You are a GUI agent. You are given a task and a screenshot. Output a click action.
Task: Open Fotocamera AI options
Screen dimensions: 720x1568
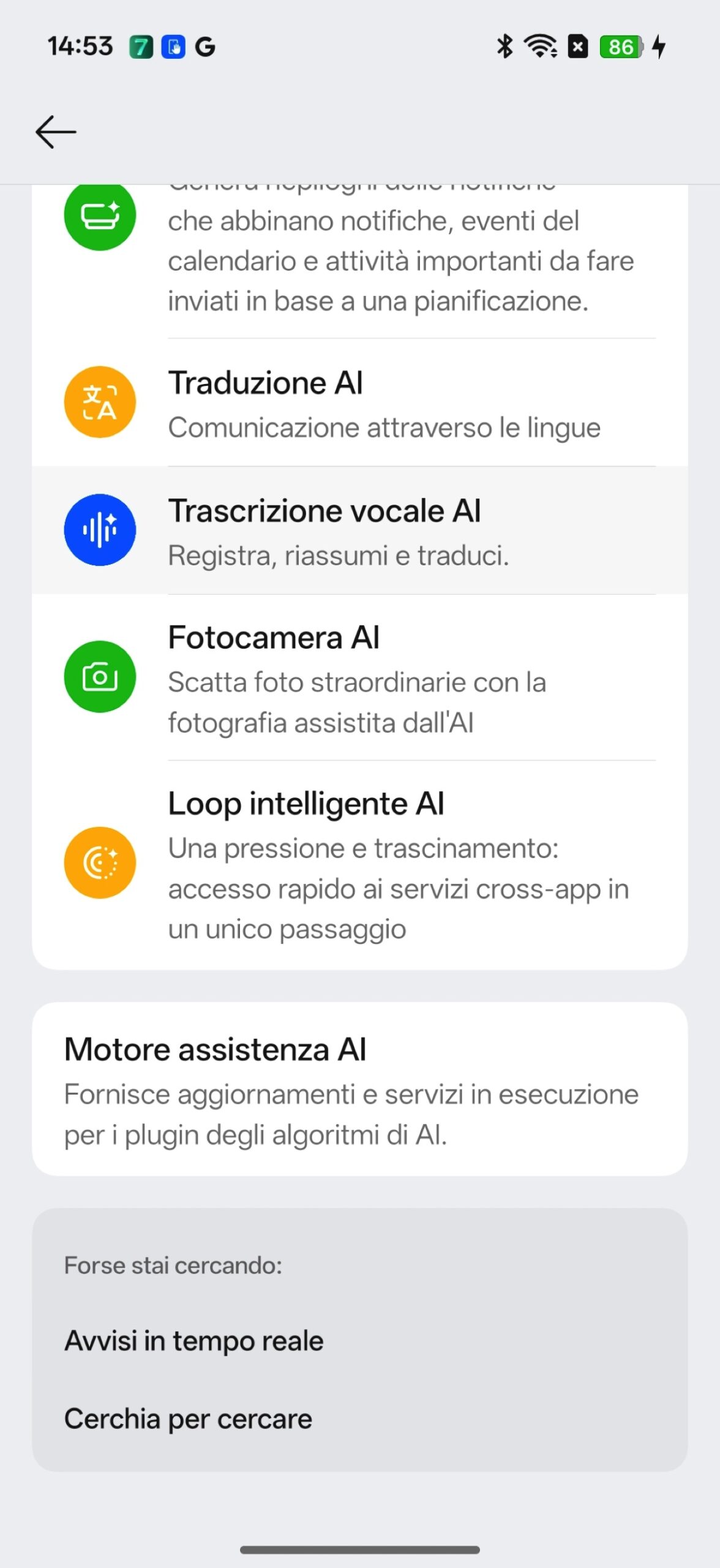point(360,677)
